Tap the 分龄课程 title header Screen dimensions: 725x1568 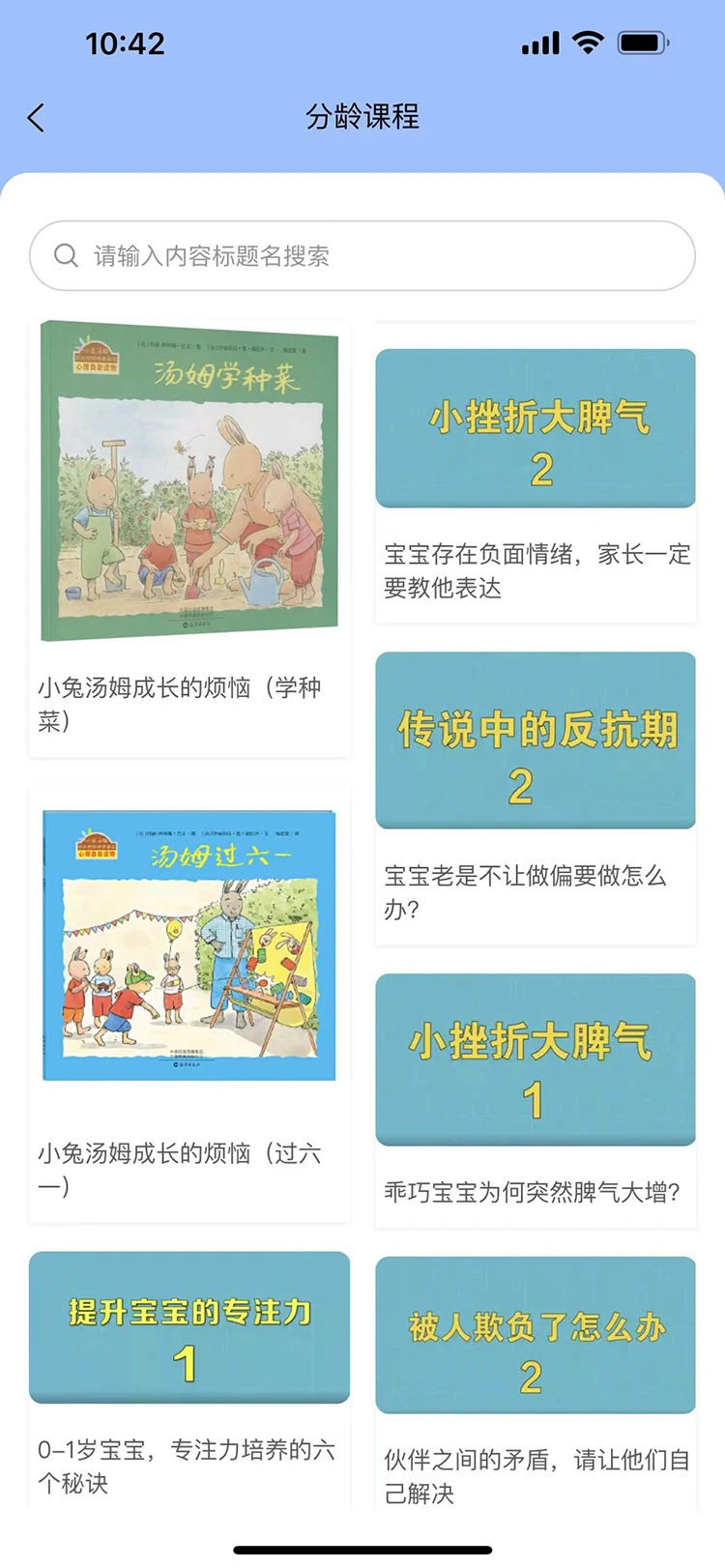click(362, 117)
